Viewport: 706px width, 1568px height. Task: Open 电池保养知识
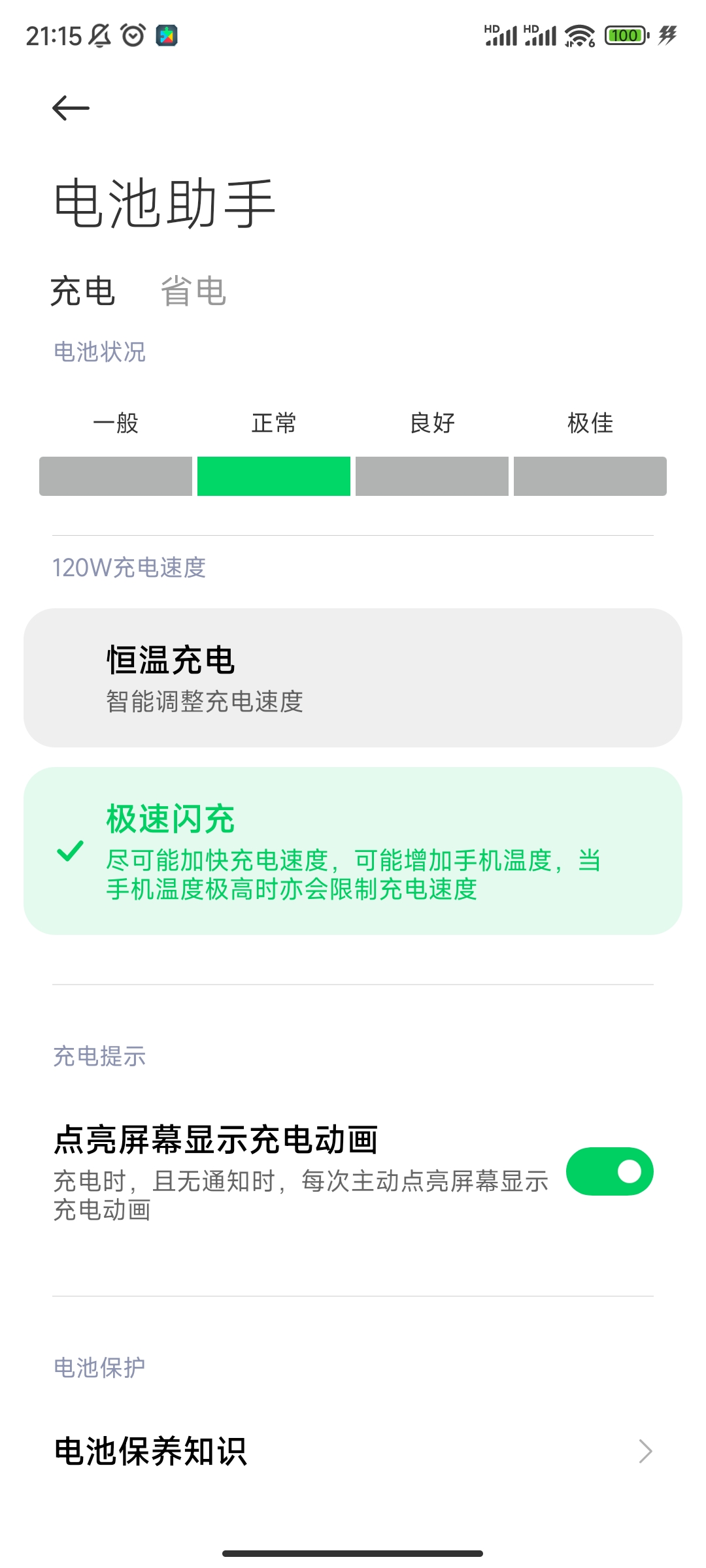pyautogui.click(x=353, y=1451)
